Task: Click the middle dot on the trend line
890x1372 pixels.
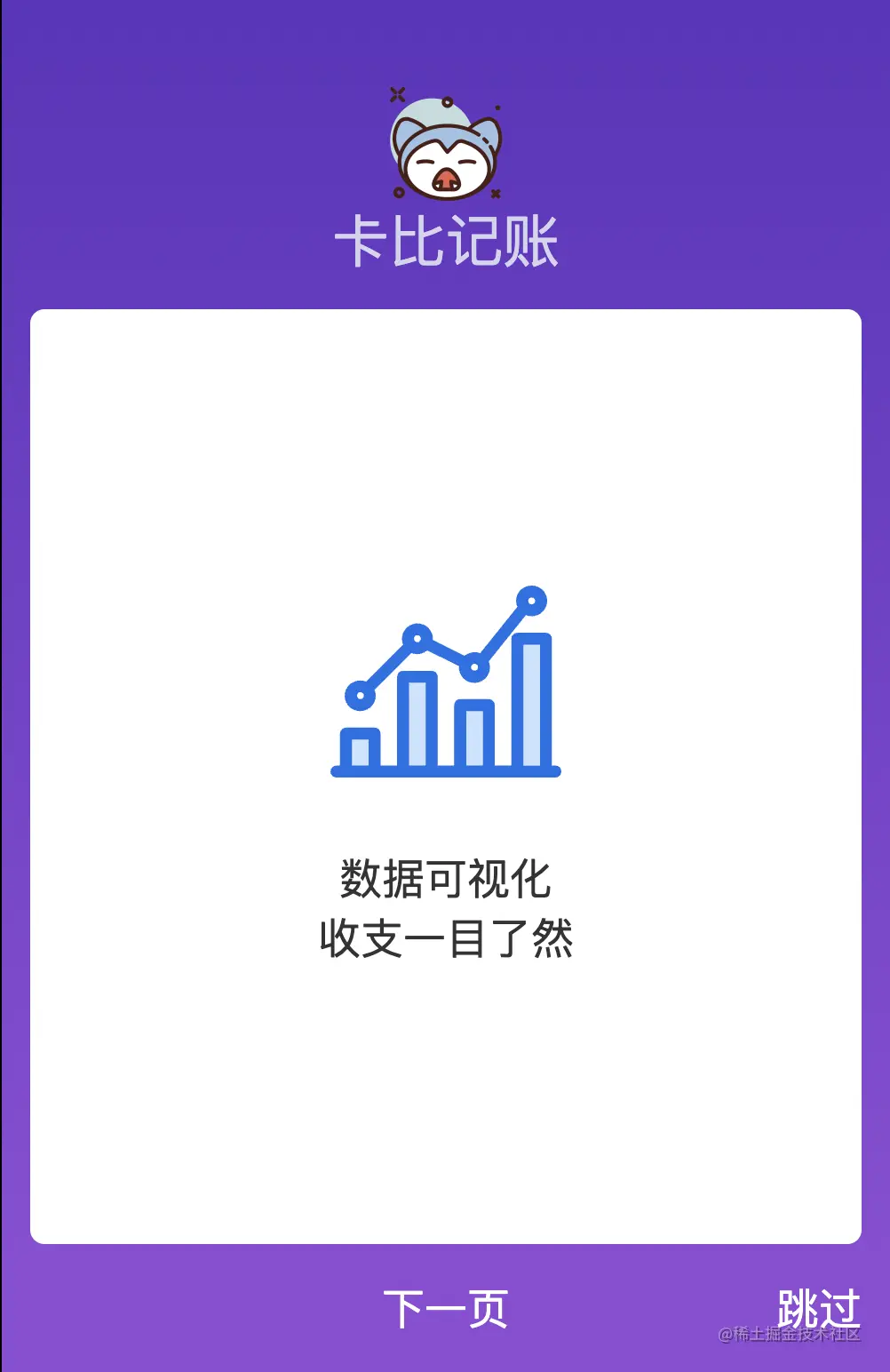Action: coord(475,665)
